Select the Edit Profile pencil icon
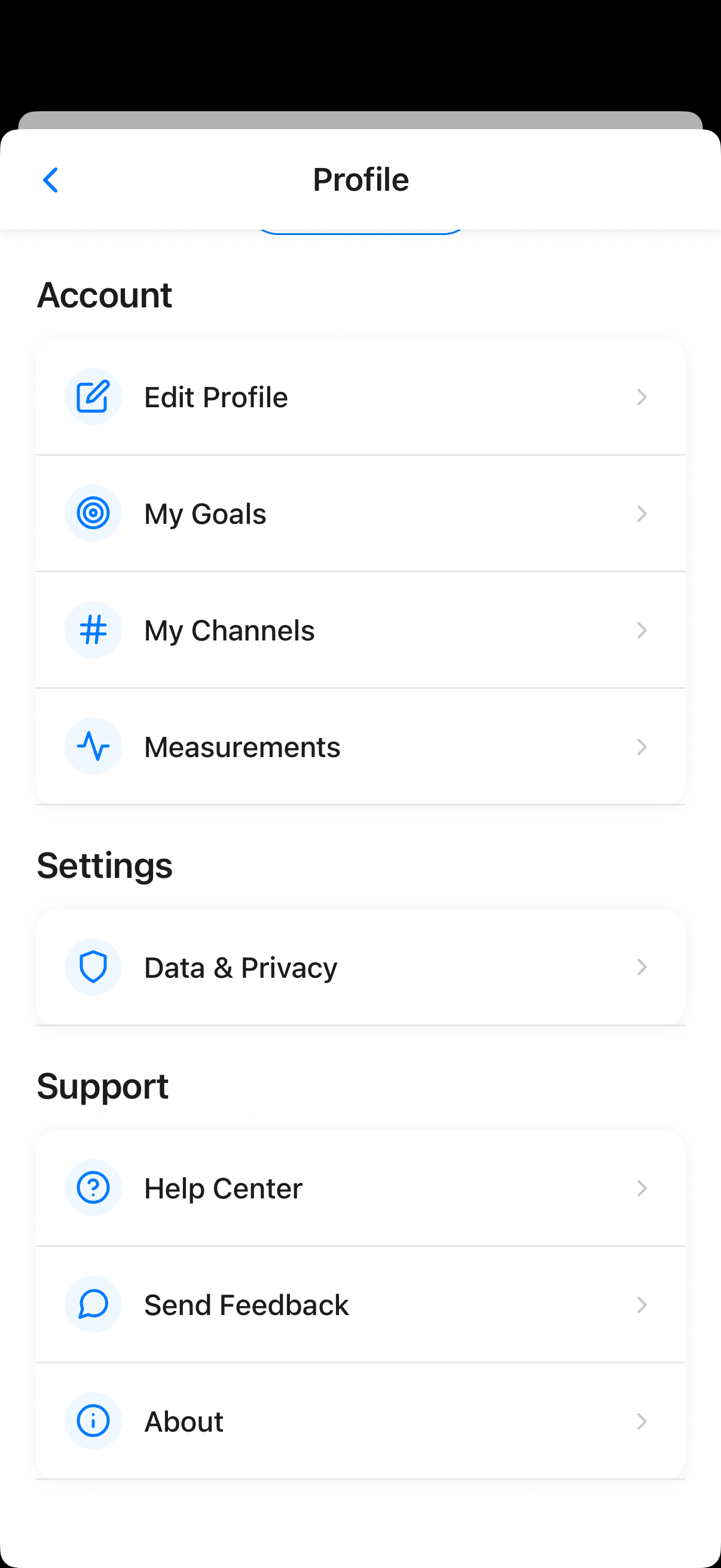Image resolution: width=721 pixels, height=1568 pixels. pyautogui.click(x=93, y=397)
